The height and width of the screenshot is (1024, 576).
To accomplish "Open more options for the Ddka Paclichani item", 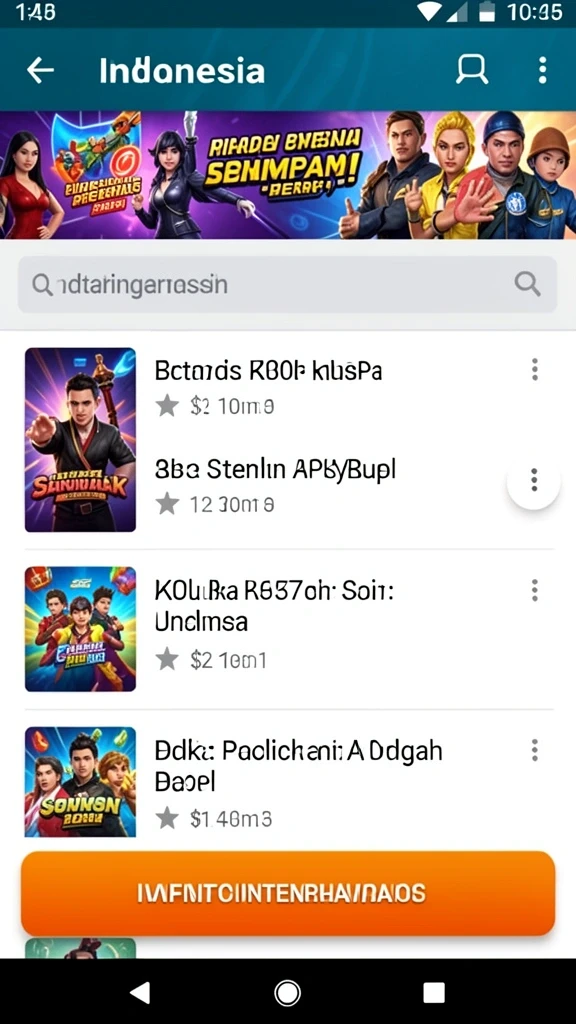I will click(535, 750).
